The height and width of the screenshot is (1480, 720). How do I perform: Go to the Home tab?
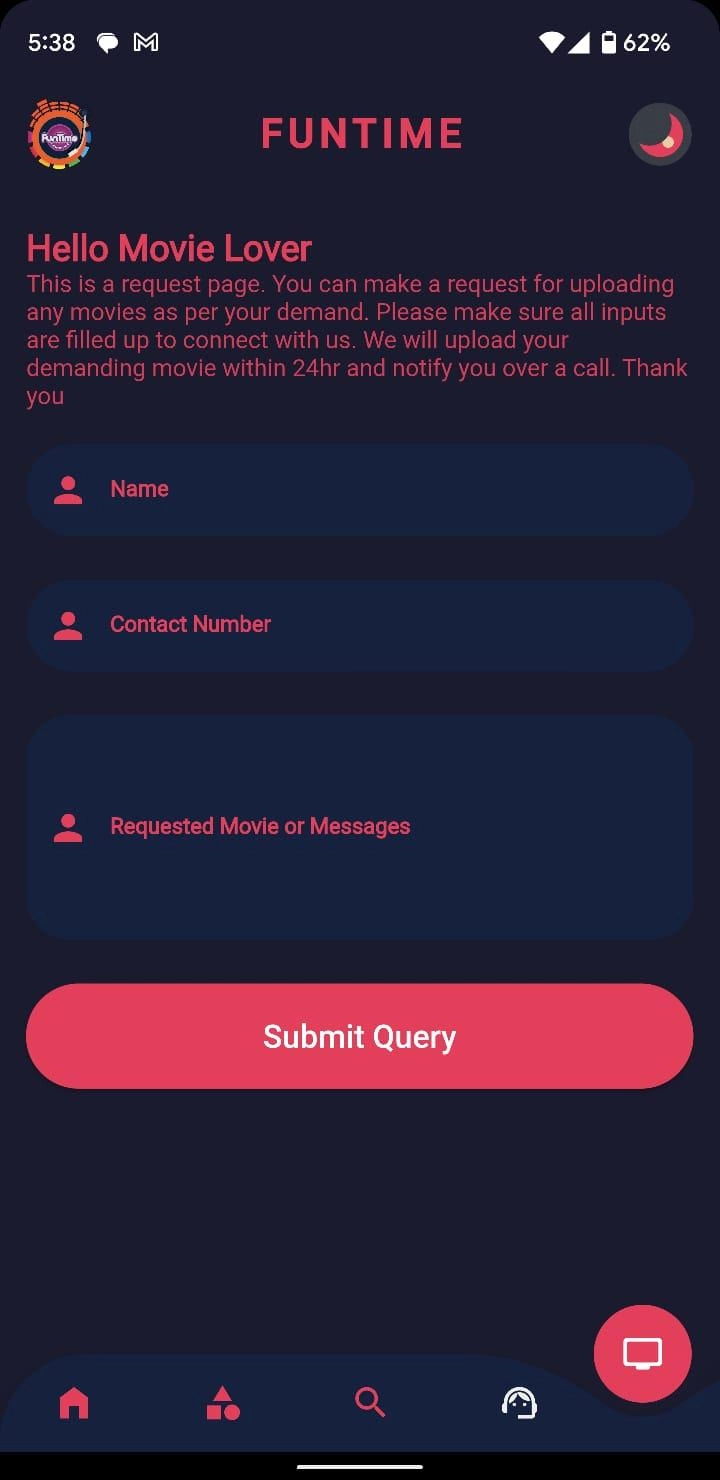pos(74,1403)
